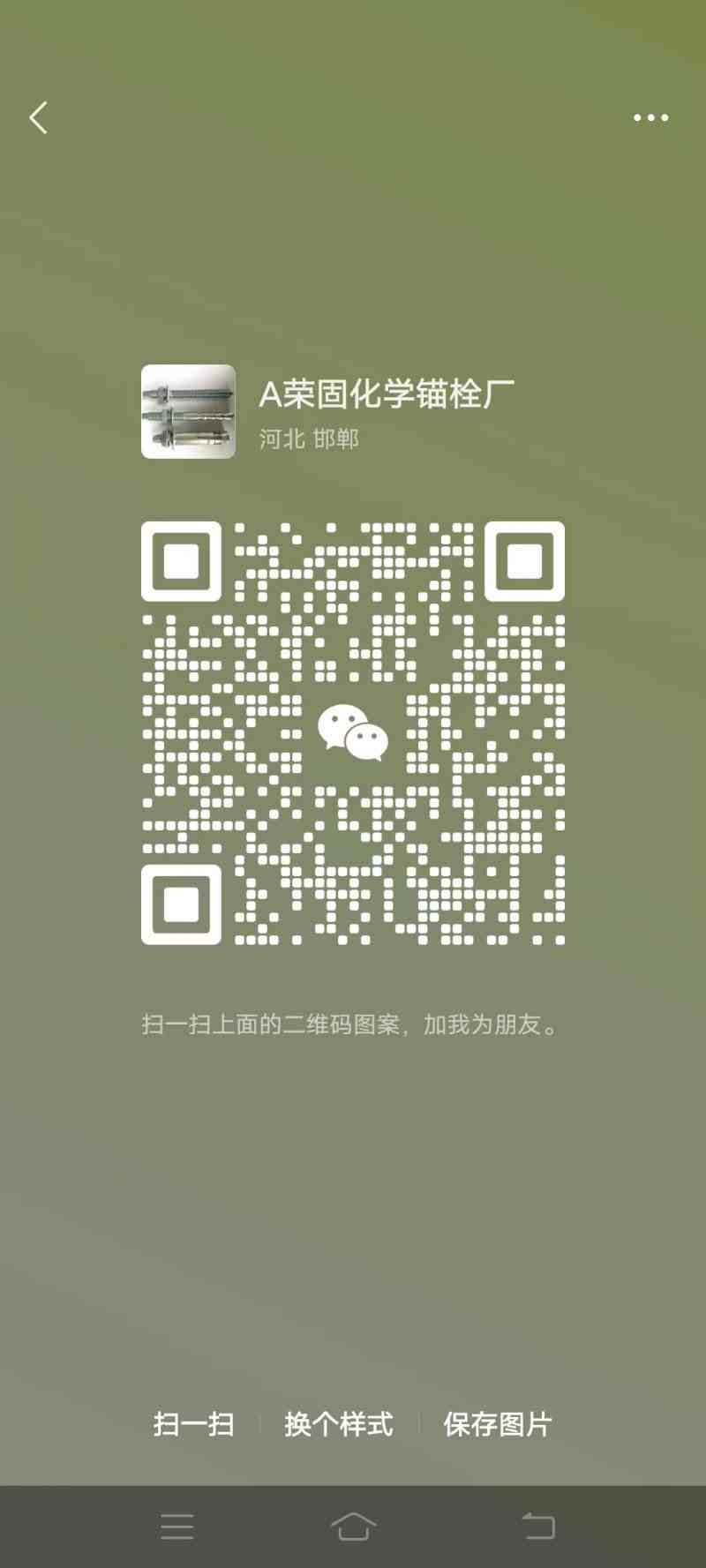Tap 扫一扫 to scan a code
706x1568 pixels.
point(194,1423)
